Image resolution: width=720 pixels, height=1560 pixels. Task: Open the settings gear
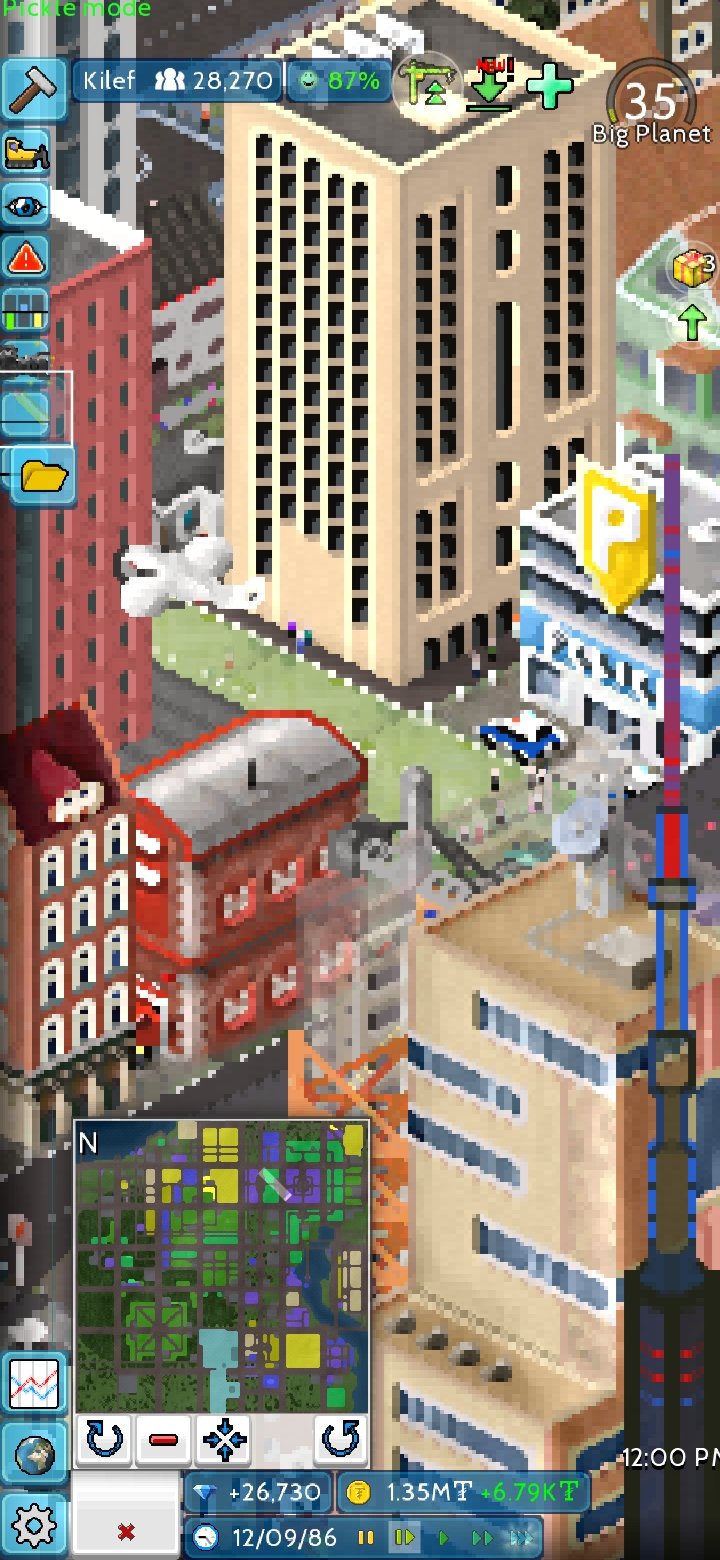pyautogui.click(x=34, y=1527)
